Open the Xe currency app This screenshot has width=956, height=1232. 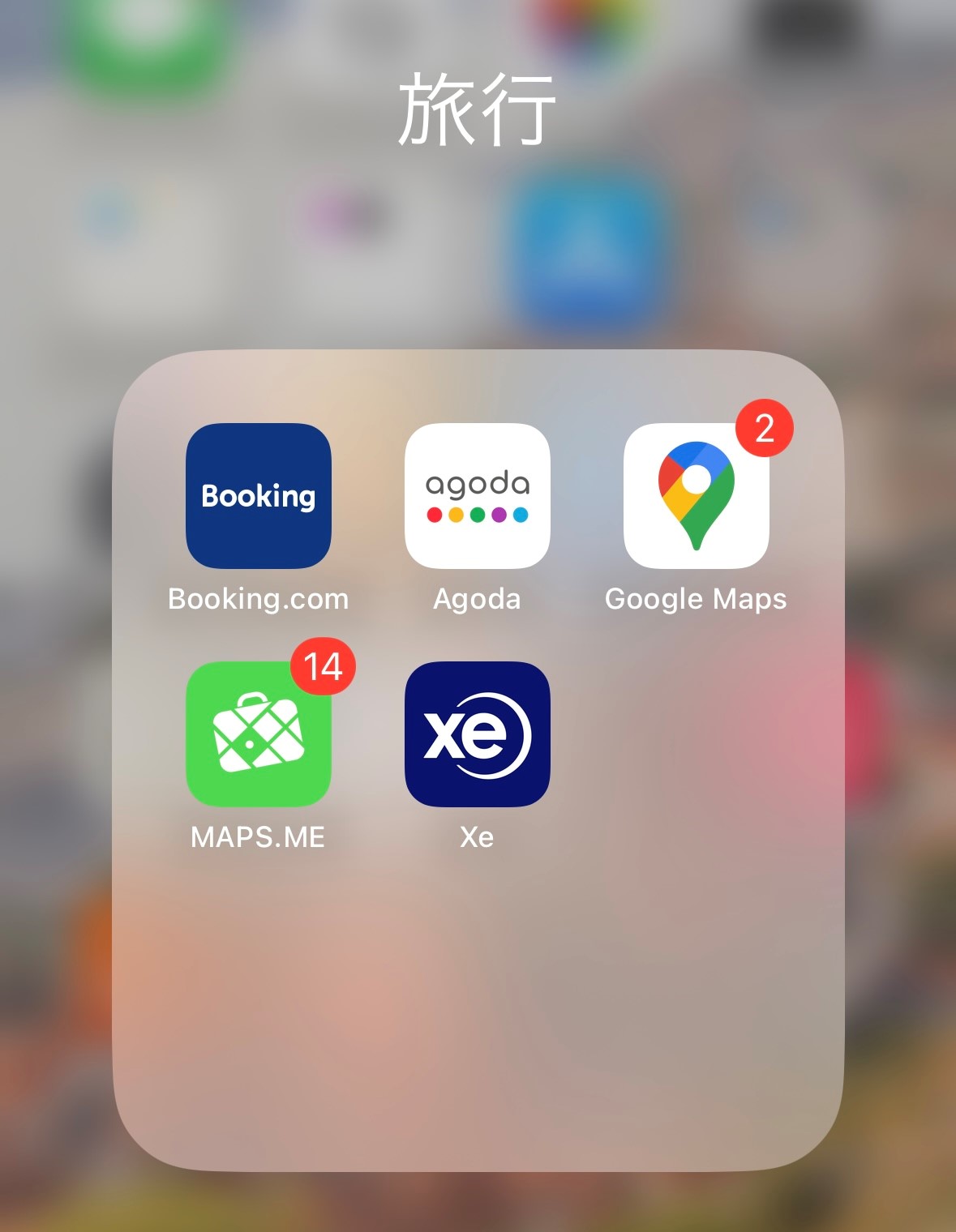(x=477, y=734)
